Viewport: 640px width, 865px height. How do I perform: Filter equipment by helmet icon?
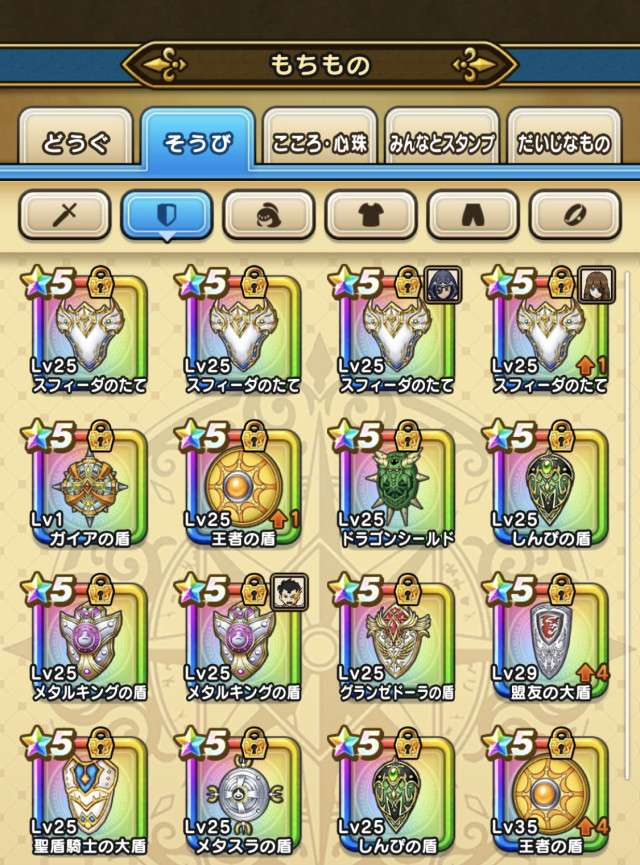269,215
